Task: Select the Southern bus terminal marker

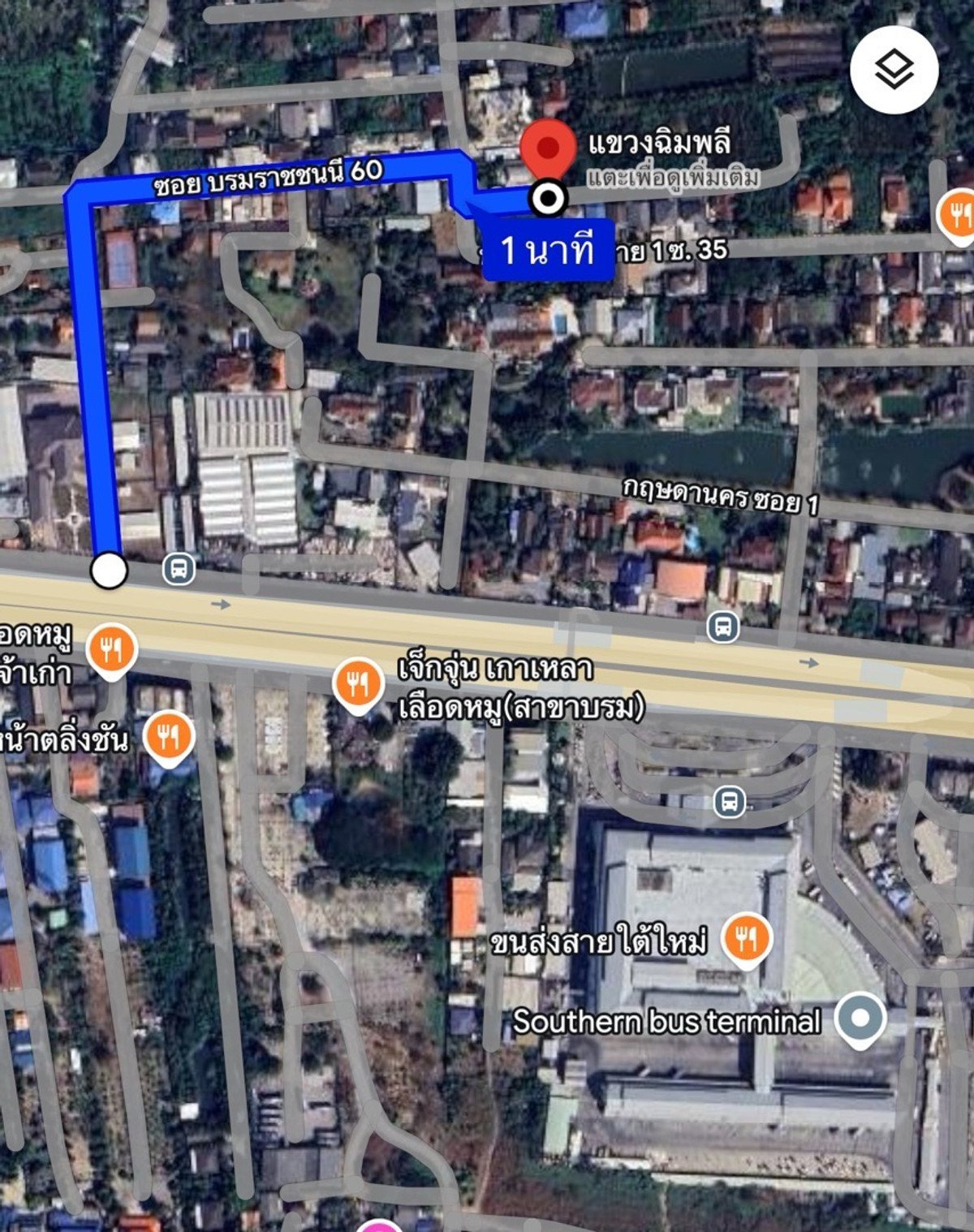Action: point(860,1018)
